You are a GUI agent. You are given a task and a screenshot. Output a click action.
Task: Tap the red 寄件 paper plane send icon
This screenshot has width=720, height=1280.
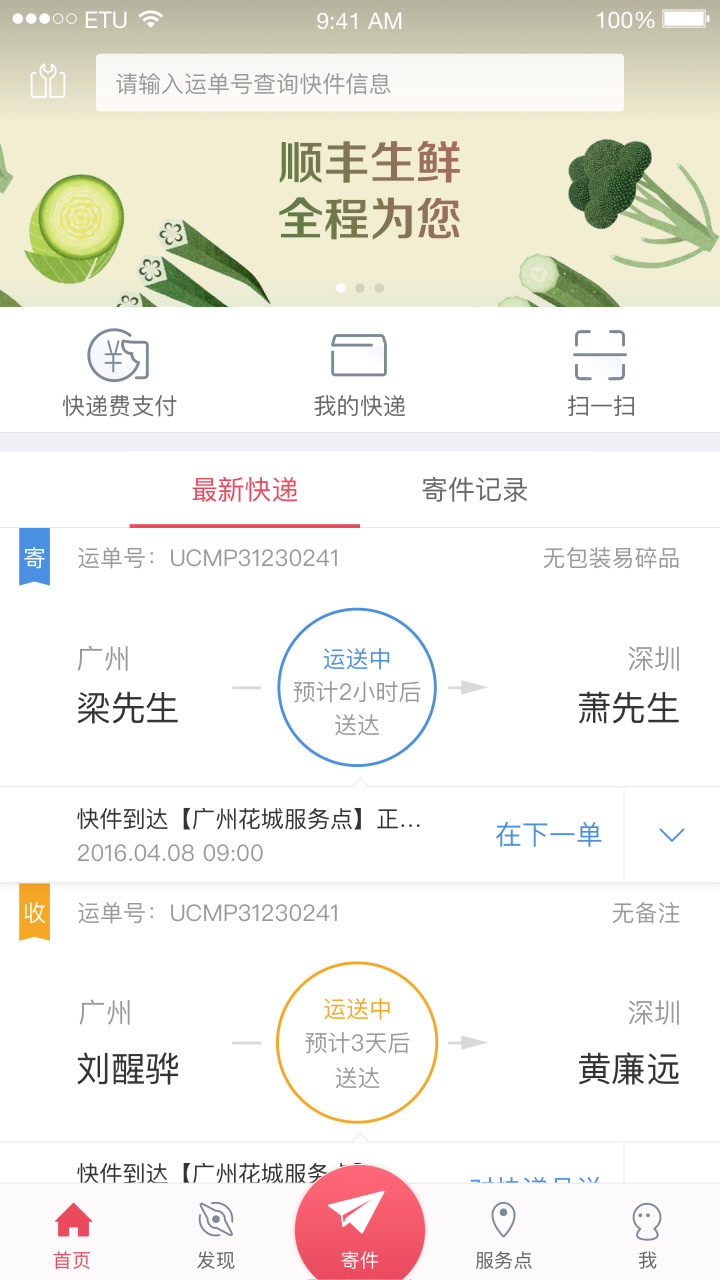[x=360, y=1222]
